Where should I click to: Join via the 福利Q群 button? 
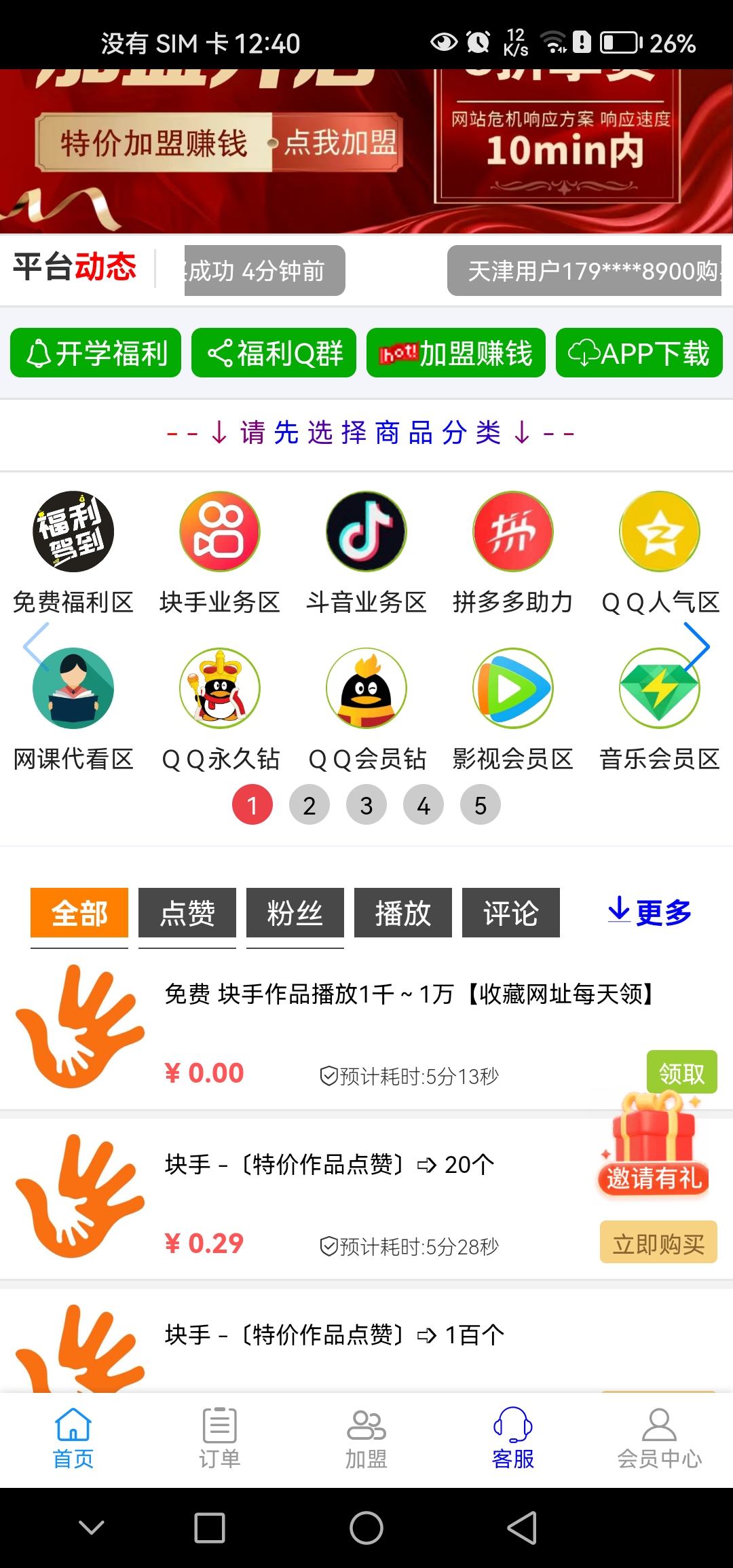click(274, 353)
